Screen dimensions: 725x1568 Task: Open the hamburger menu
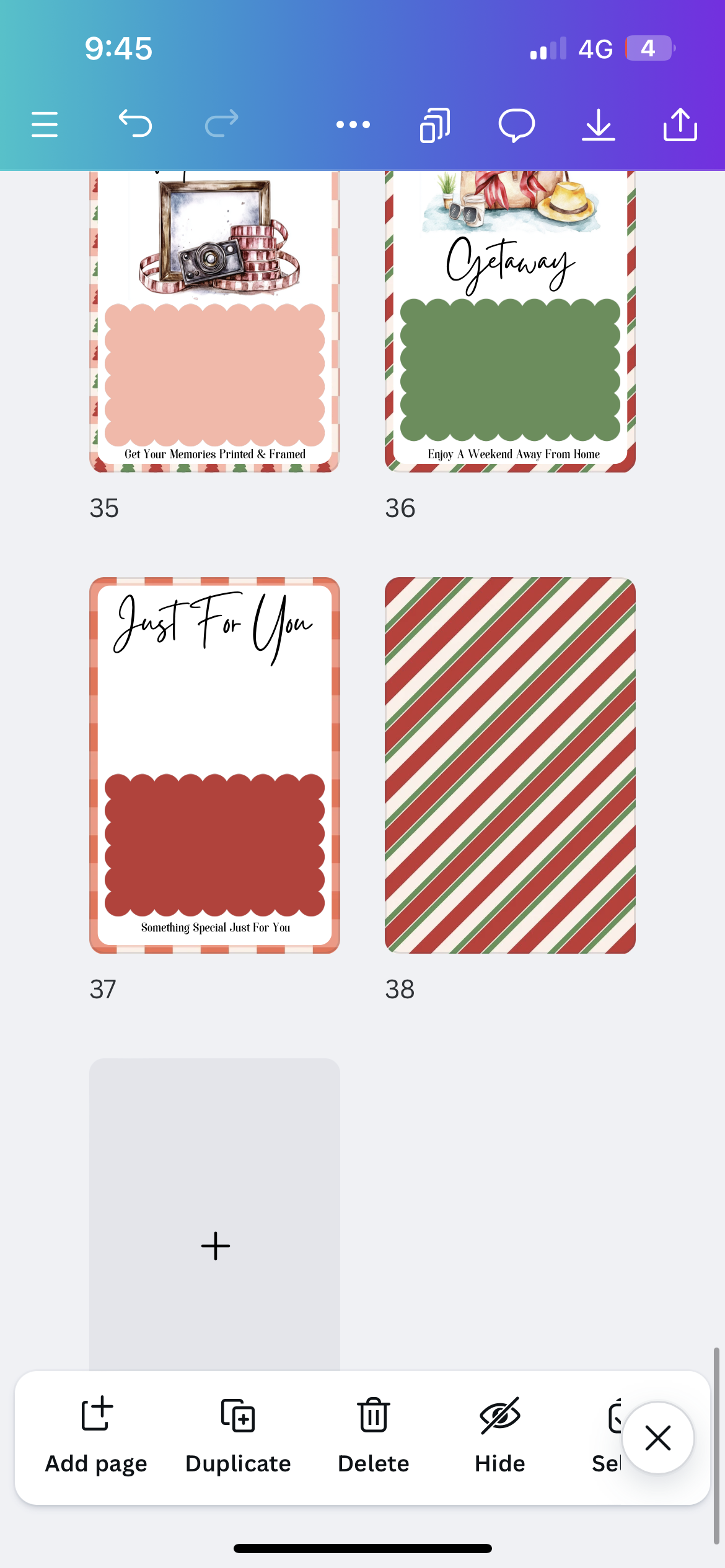point(45,124)
